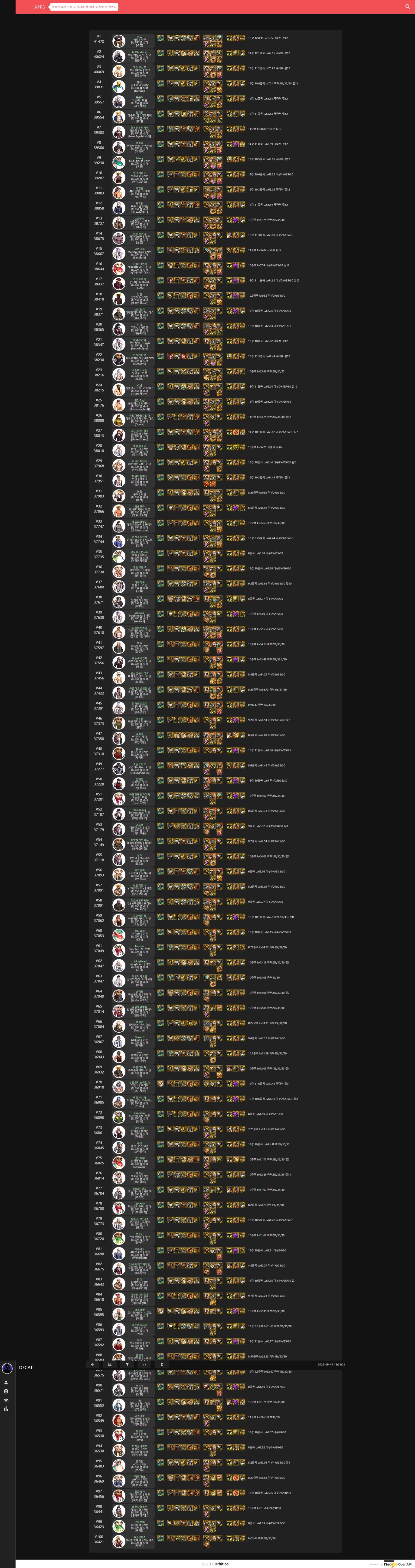Tap the sigma sum toolbar button
Screen dimensions: 415x1568
coord(162,1365)
